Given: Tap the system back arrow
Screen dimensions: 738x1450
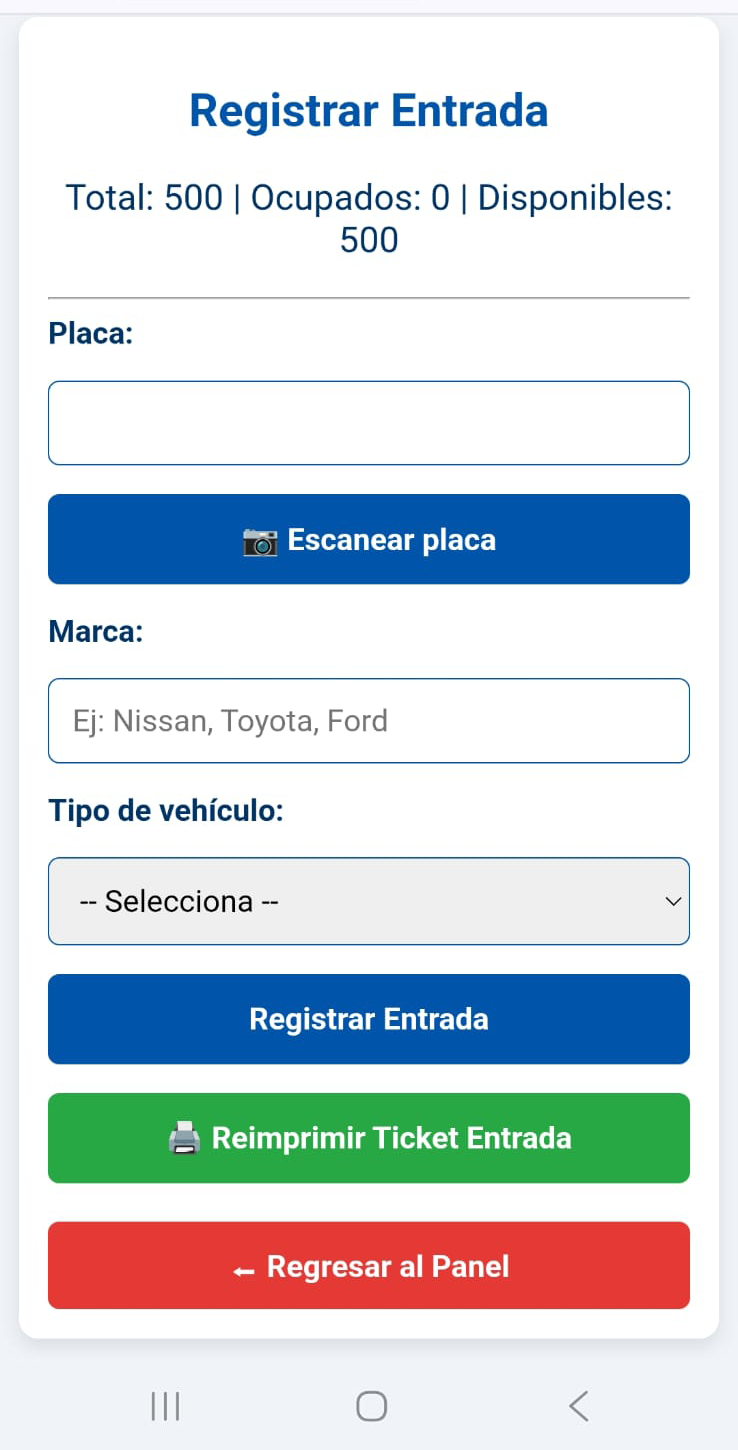Looking at the screenshot, I should (x=578, y=1407).
